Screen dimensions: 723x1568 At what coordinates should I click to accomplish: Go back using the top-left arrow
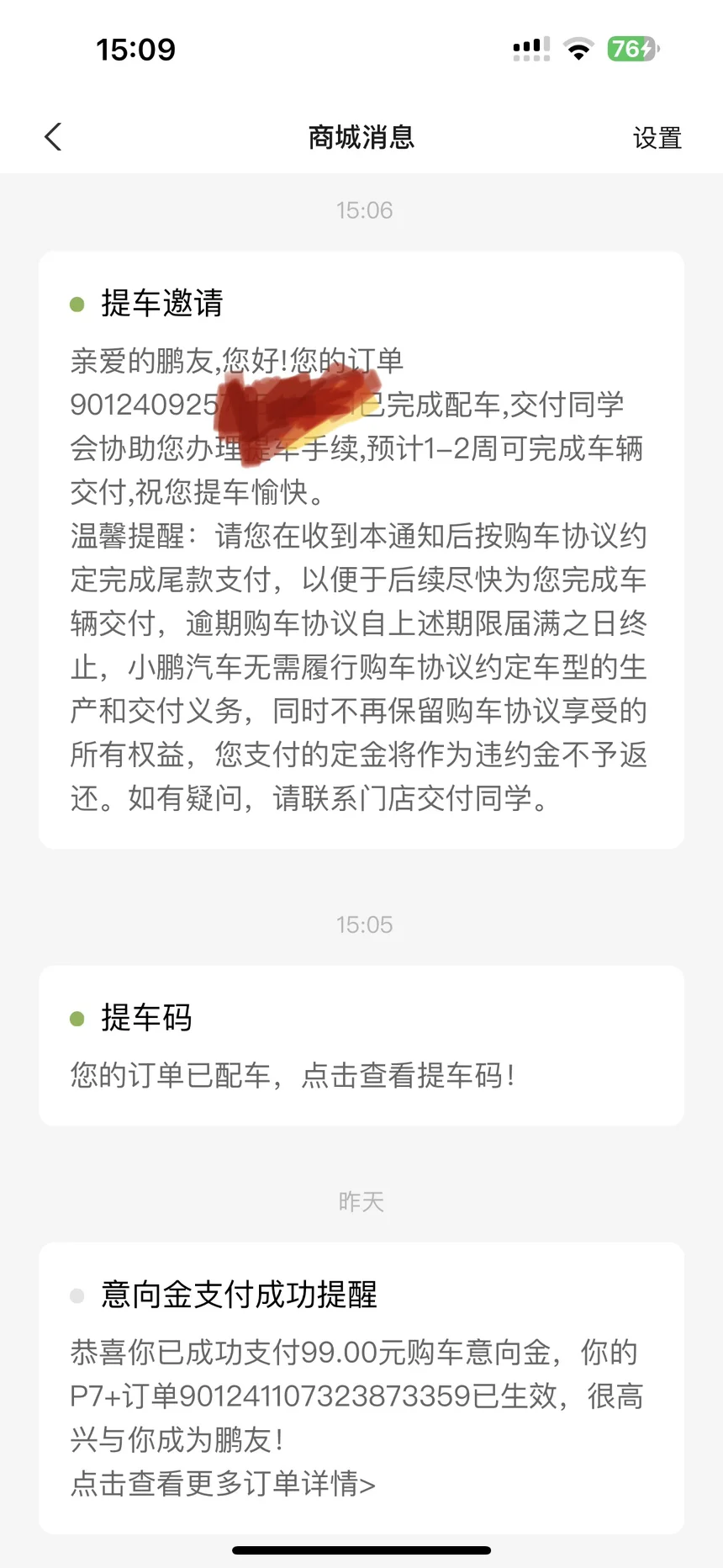tap(53, 137)
